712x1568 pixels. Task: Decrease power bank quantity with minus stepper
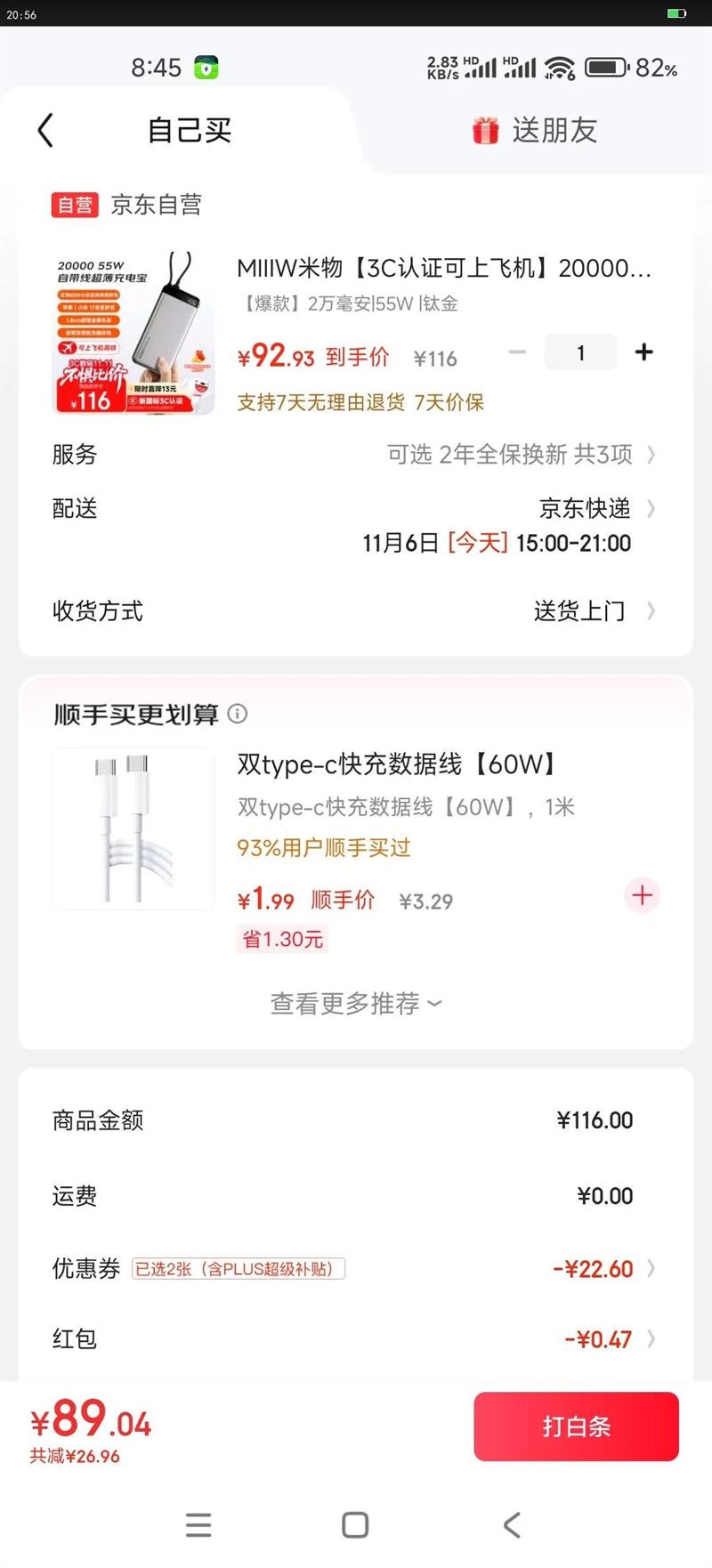[517, 352]
